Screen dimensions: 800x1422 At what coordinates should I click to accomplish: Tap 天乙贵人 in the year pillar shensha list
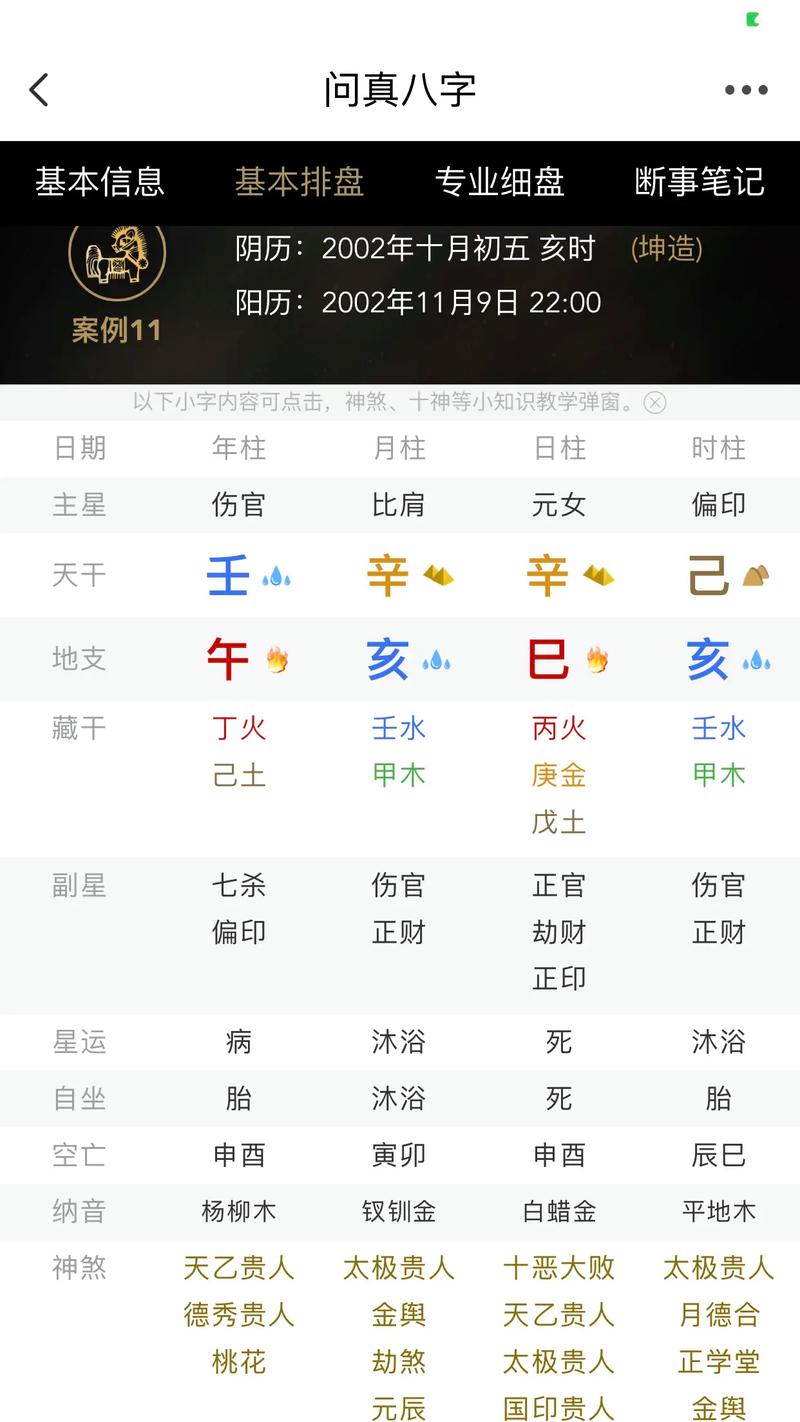tap(237, 1268)
